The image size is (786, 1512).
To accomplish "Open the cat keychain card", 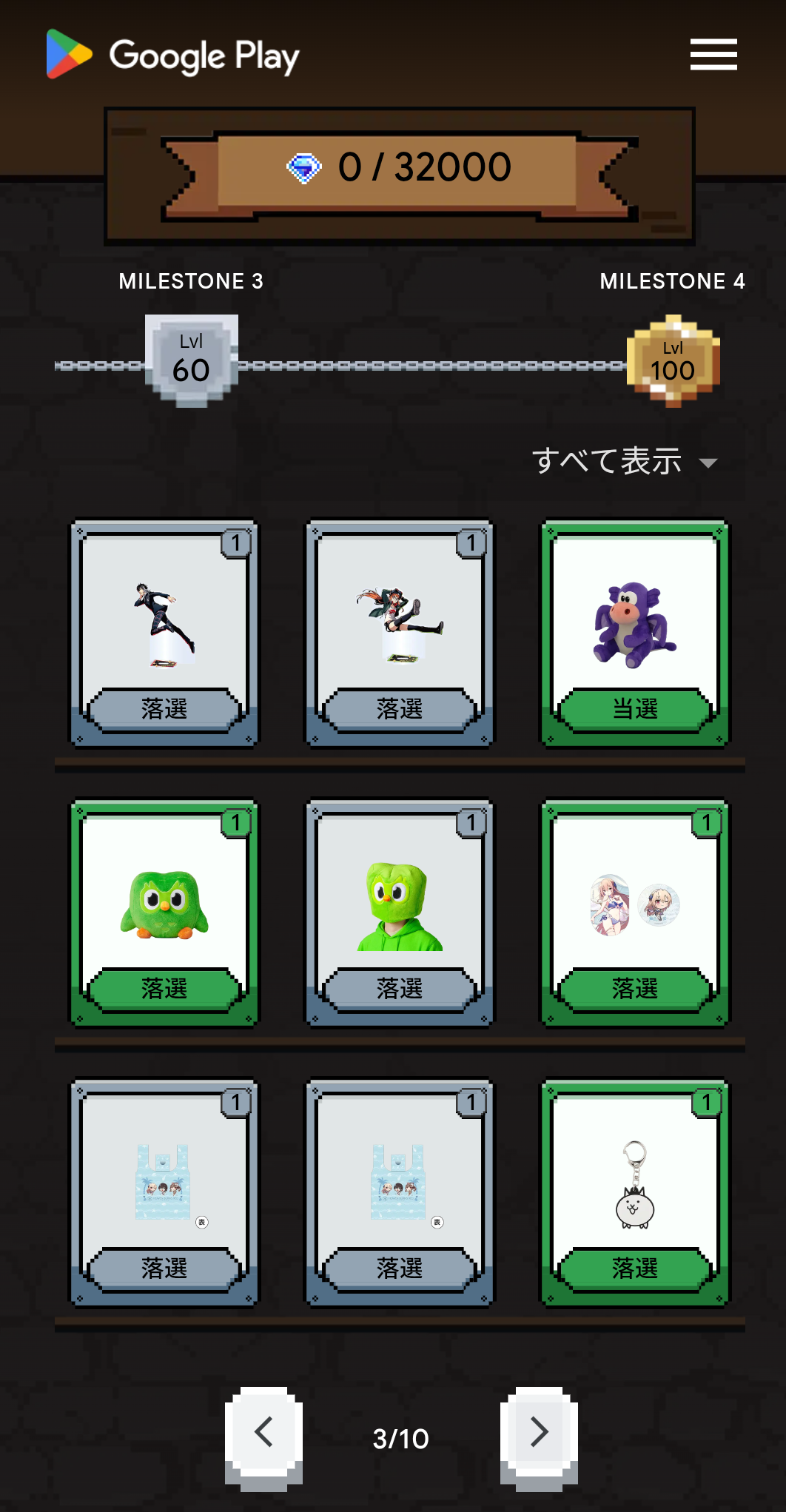I will (x=634, y=1192).
